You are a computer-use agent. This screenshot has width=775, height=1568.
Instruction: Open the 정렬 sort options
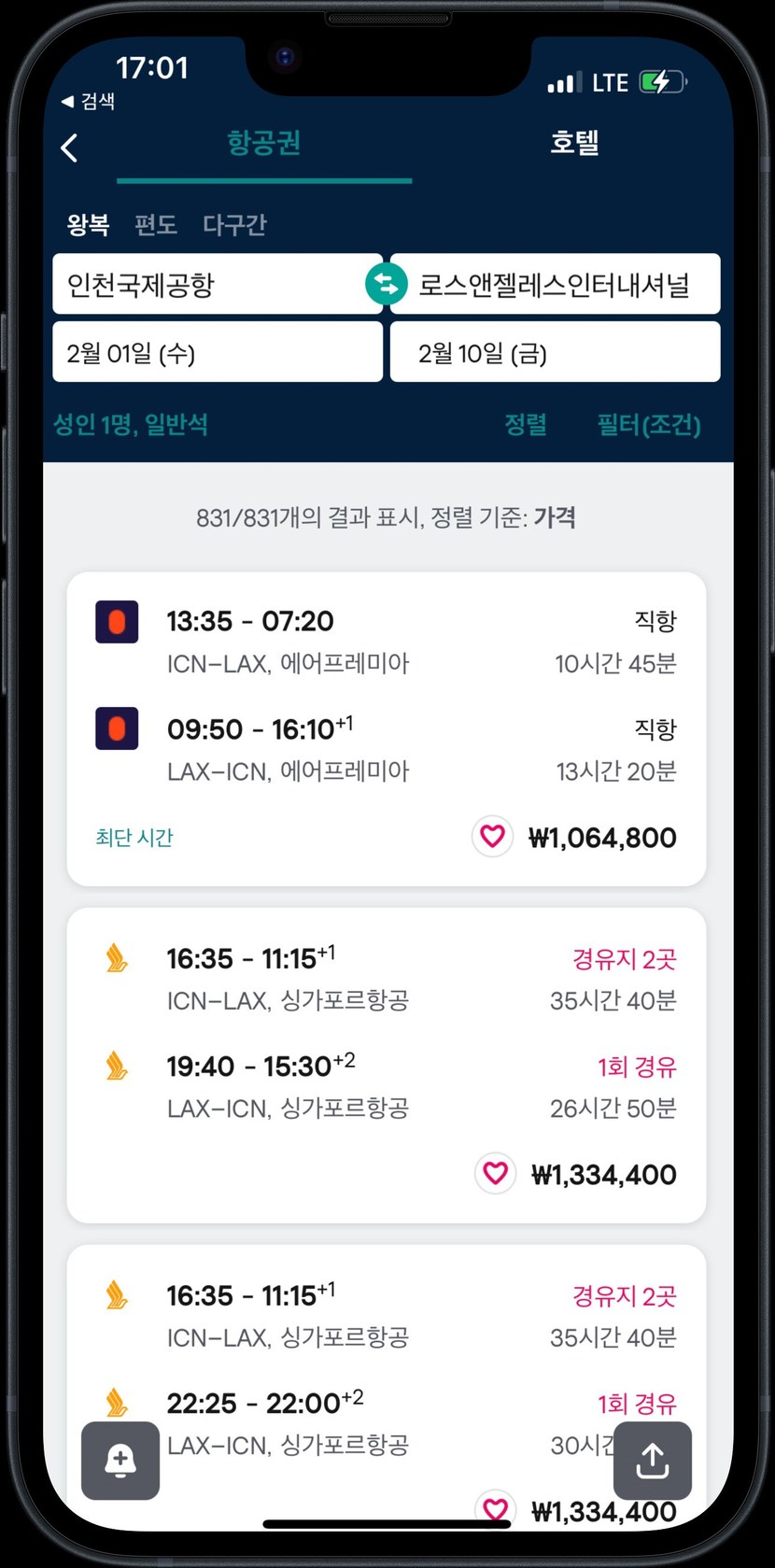pos(525,425)
